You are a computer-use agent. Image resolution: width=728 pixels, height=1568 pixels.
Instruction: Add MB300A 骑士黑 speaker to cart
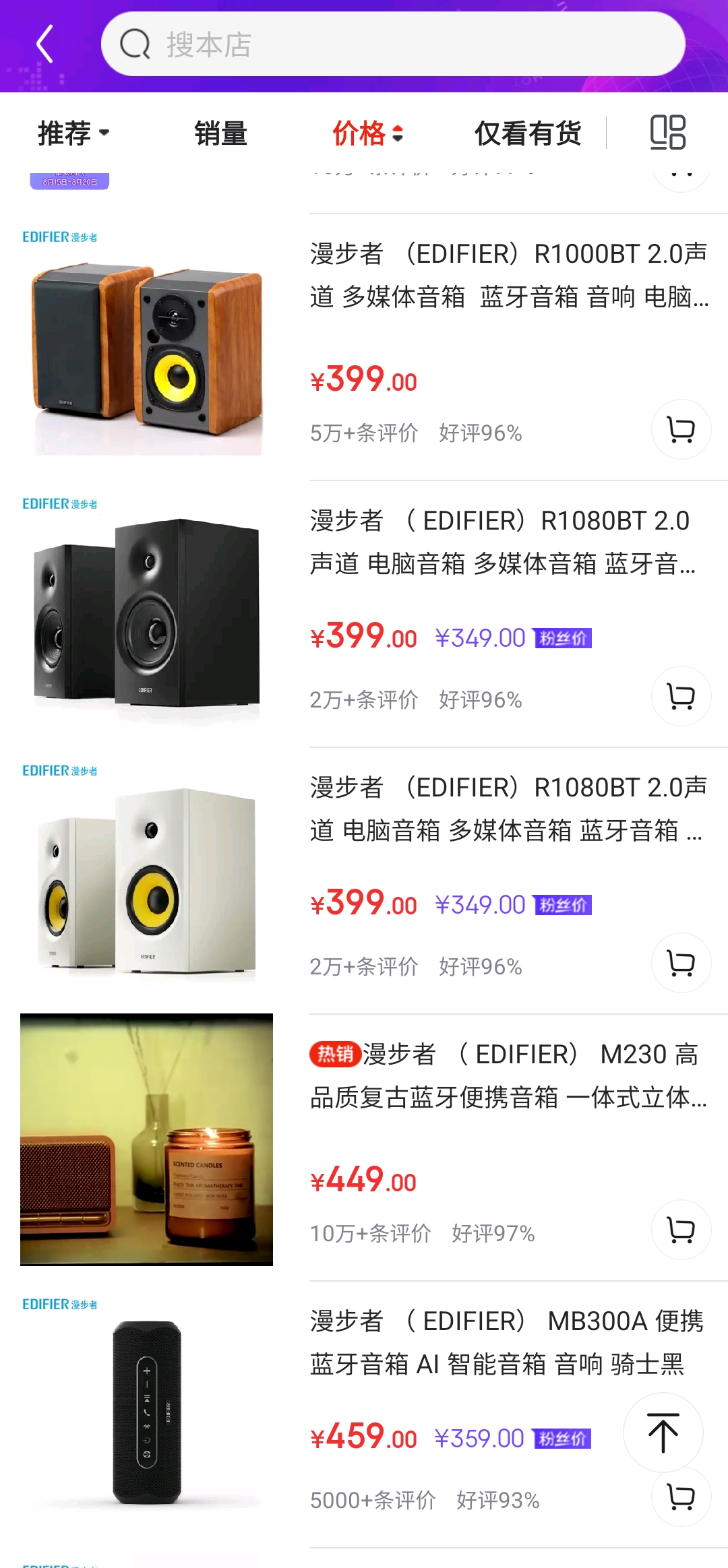(x=681, y=1497)
